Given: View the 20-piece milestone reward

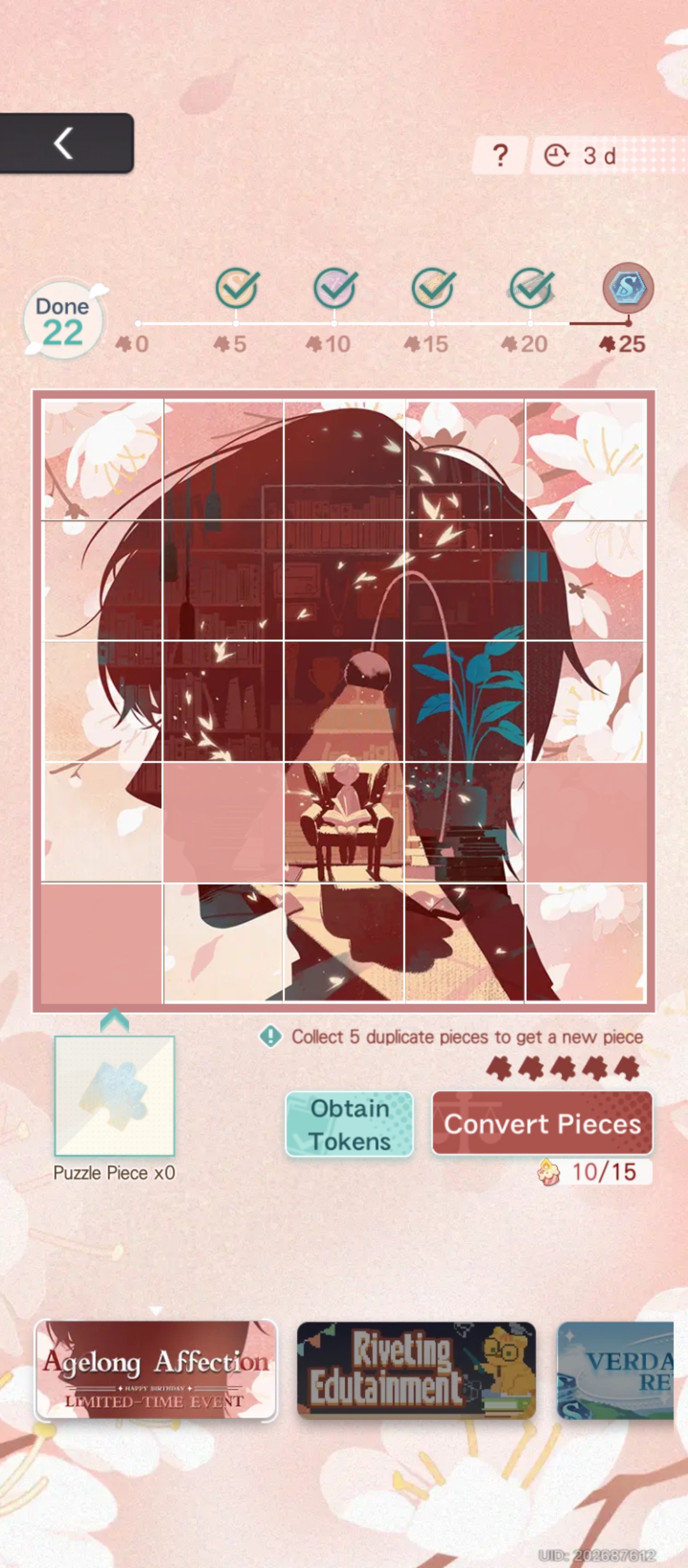Looking at the screenshot, I should click(x=531, y=287).
